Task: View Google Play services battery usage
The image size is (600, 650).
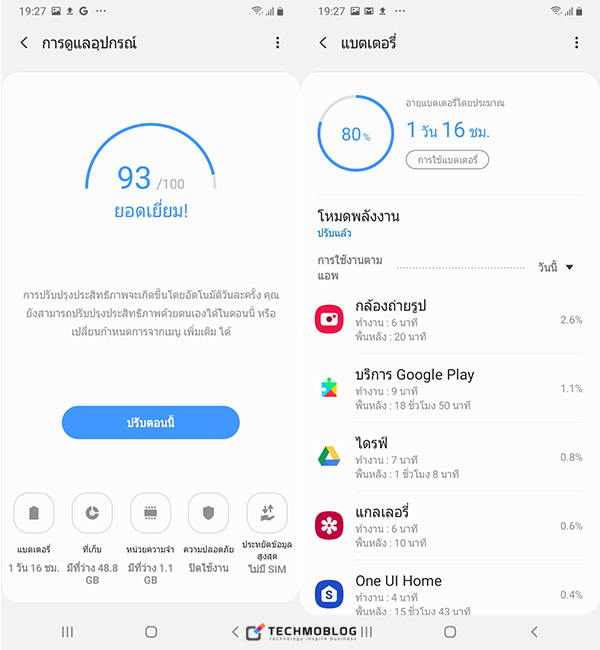Action: [448, 389]
